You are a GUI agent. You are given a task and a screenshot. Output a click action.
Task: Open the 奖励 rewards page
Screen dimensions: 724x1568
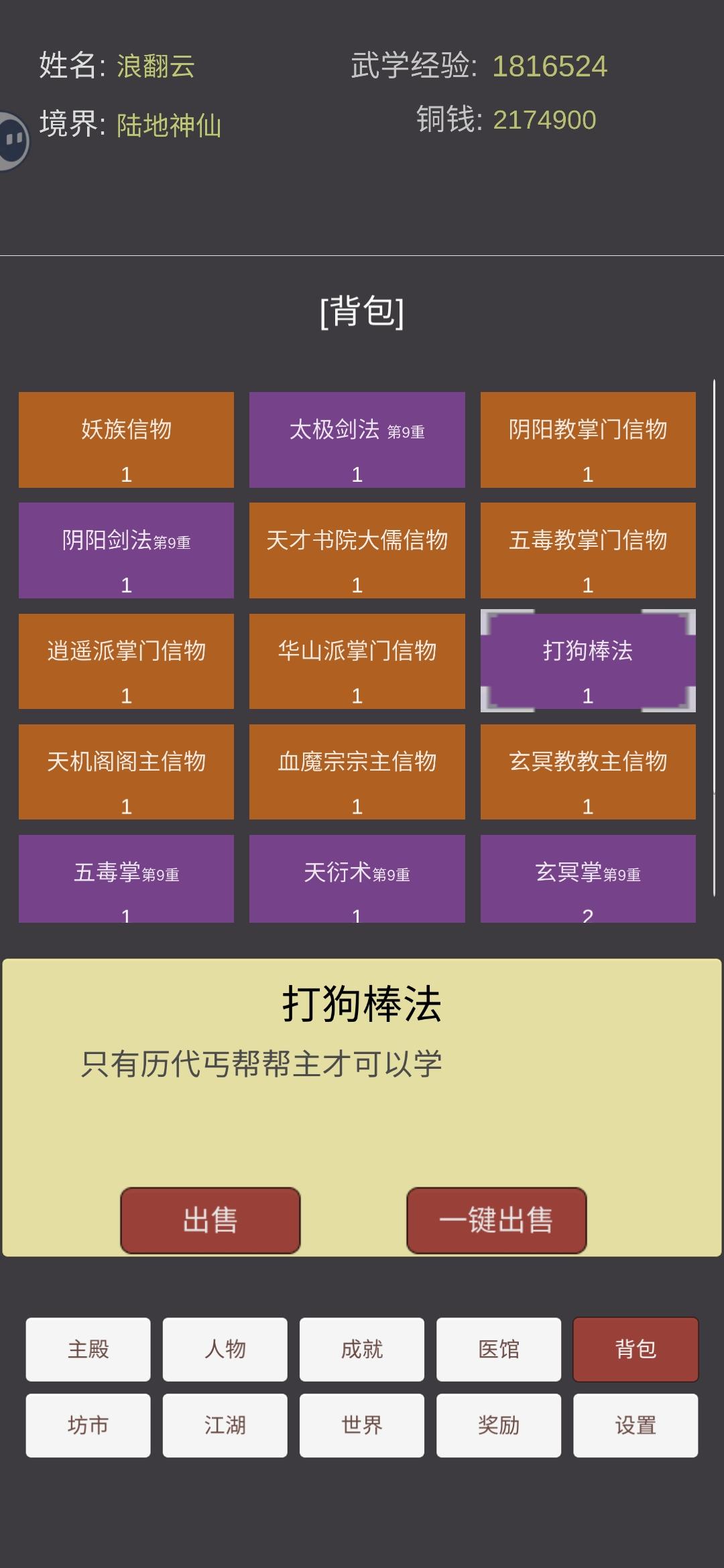coord(498,1425)
